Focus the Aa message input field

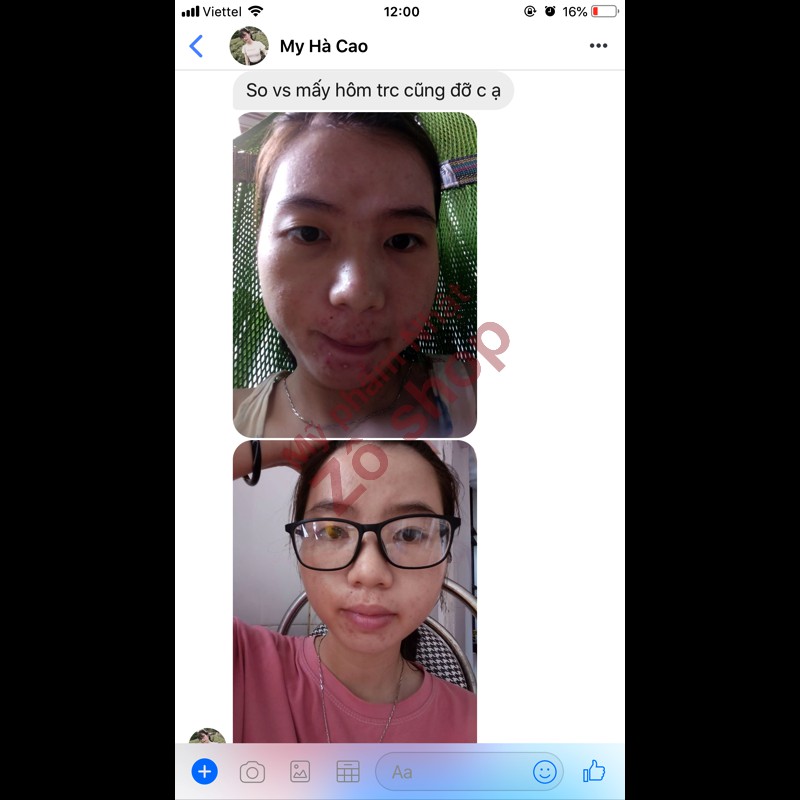455,772
